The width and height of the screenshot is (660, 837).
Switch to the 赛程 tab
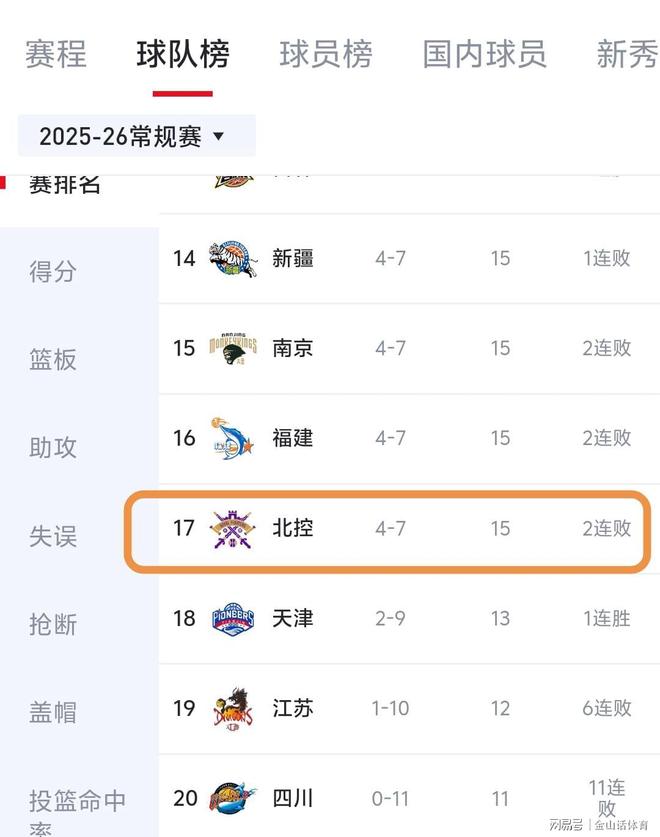tap(56, 54)
